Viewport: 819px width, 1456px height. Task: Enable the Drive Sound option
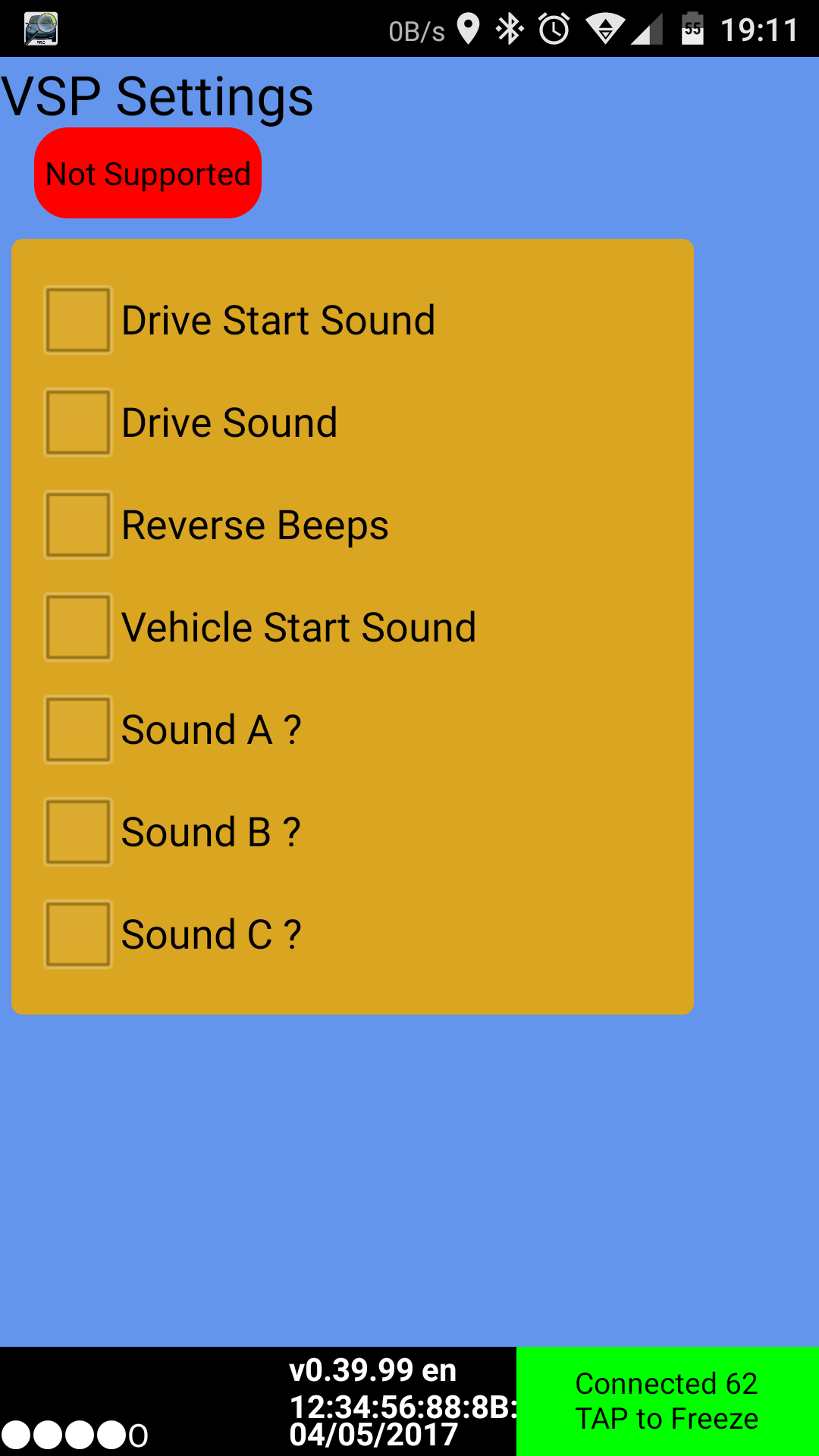click(78, 422)
